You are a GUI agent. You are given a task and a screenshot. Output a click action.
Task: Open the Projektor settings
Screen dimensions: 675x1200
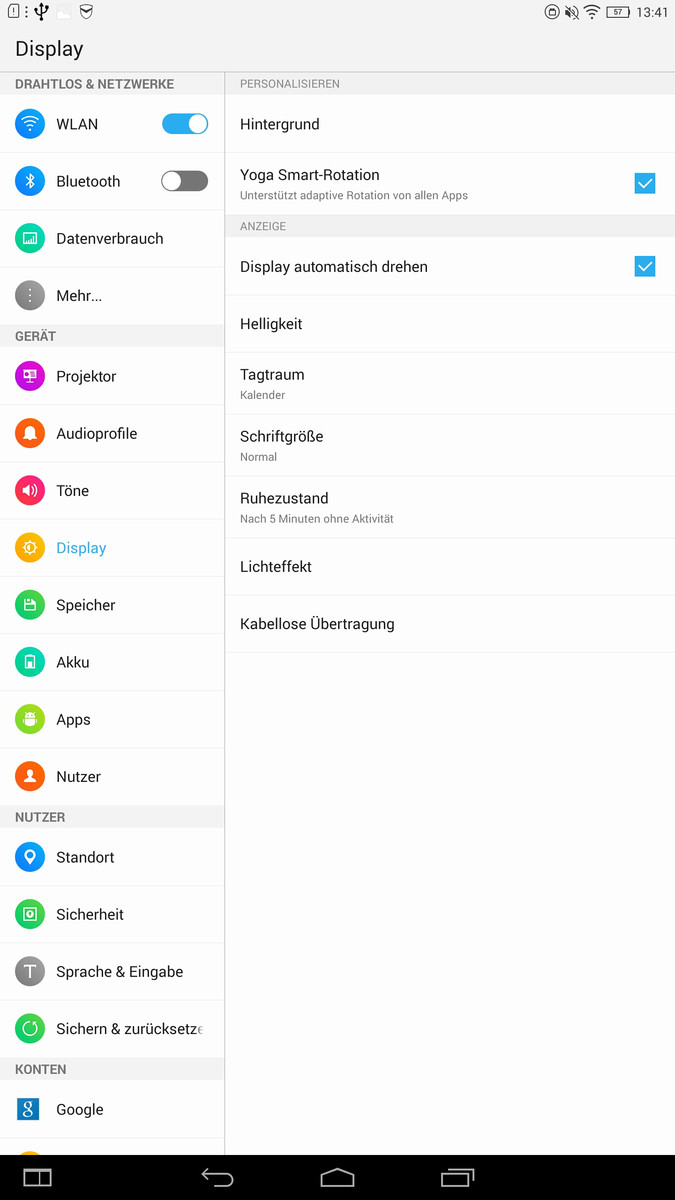(112, 376)
